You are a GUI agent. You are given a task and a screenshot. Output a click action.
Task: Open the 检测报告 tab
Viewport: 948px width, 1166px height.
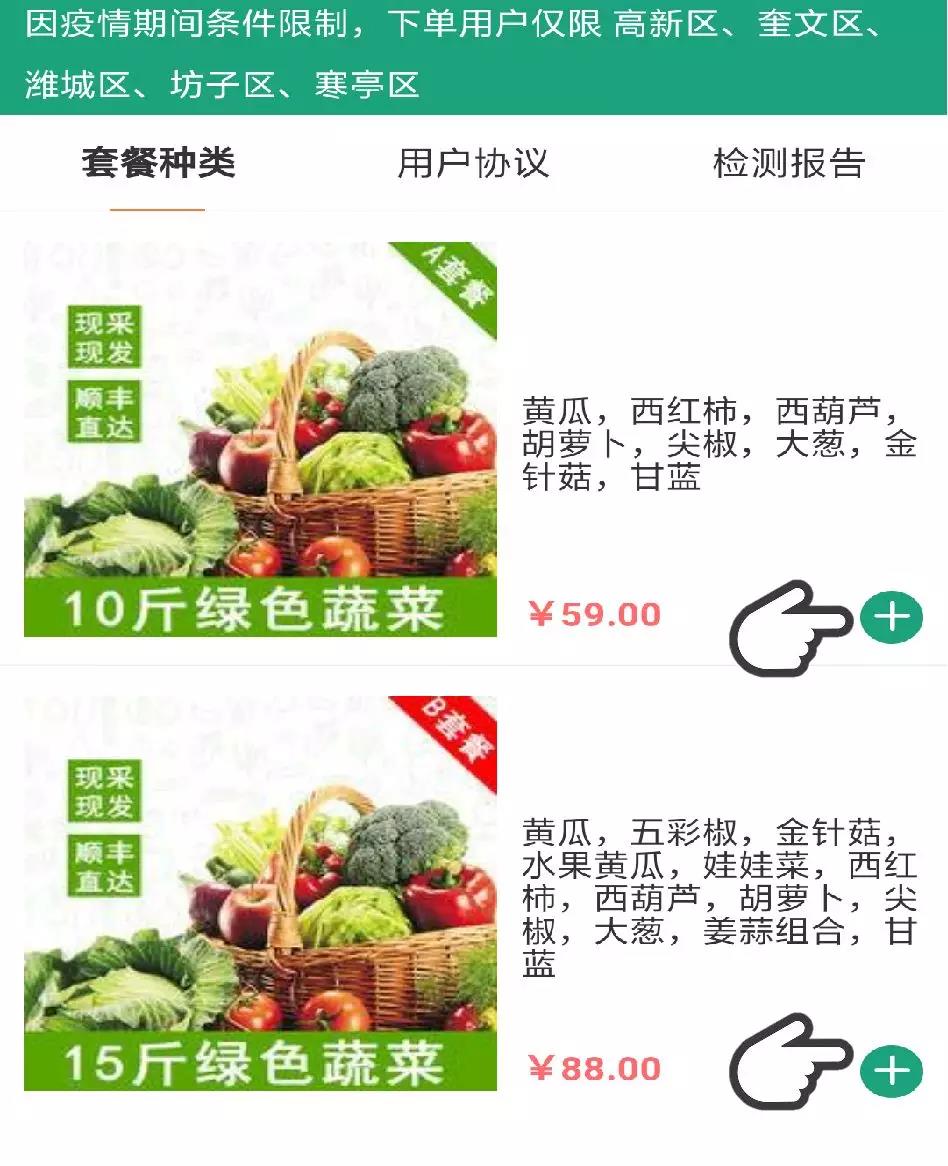coord(788,163)
